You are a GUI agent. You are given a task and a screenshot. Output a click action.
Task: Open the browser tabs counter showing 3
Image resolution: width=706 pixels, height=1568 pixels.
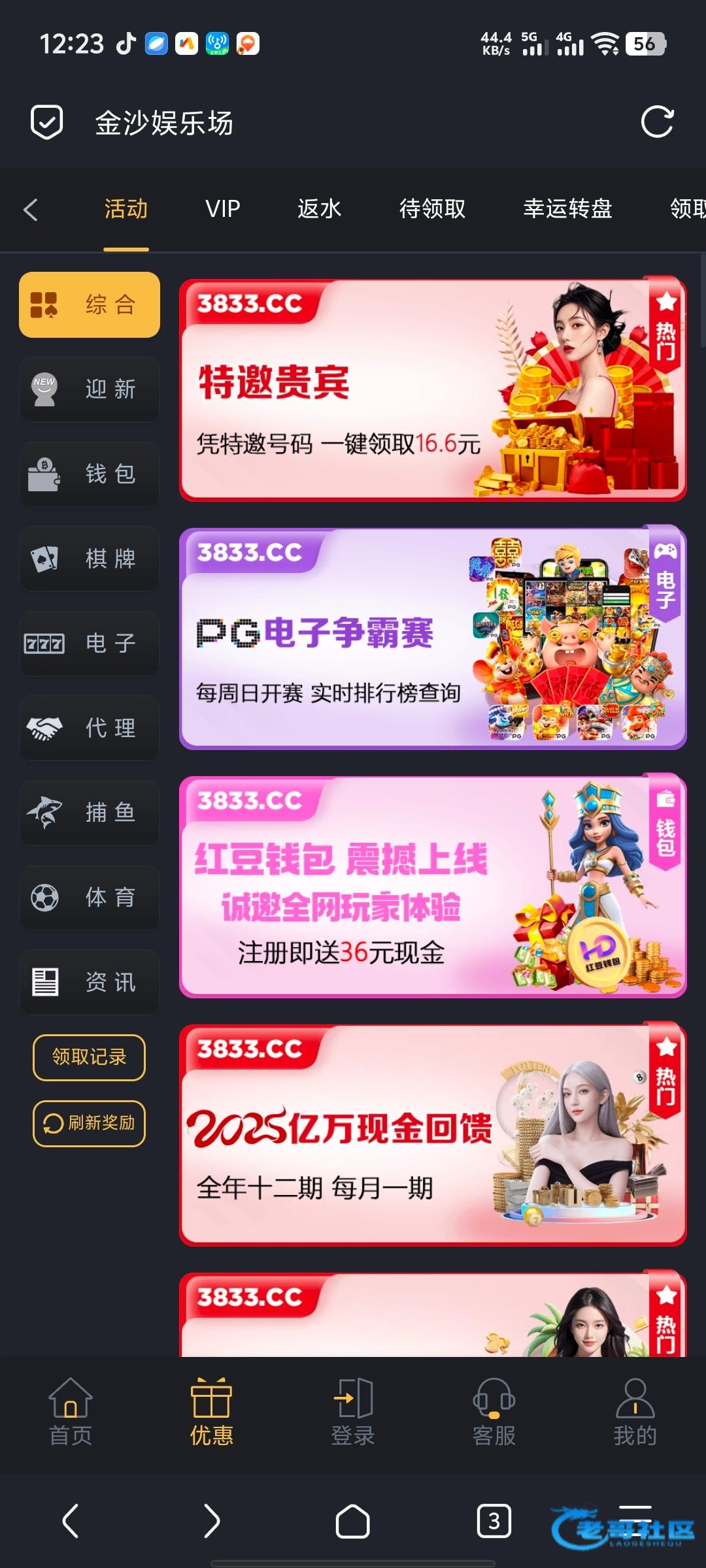click(x=494, y=1522)
